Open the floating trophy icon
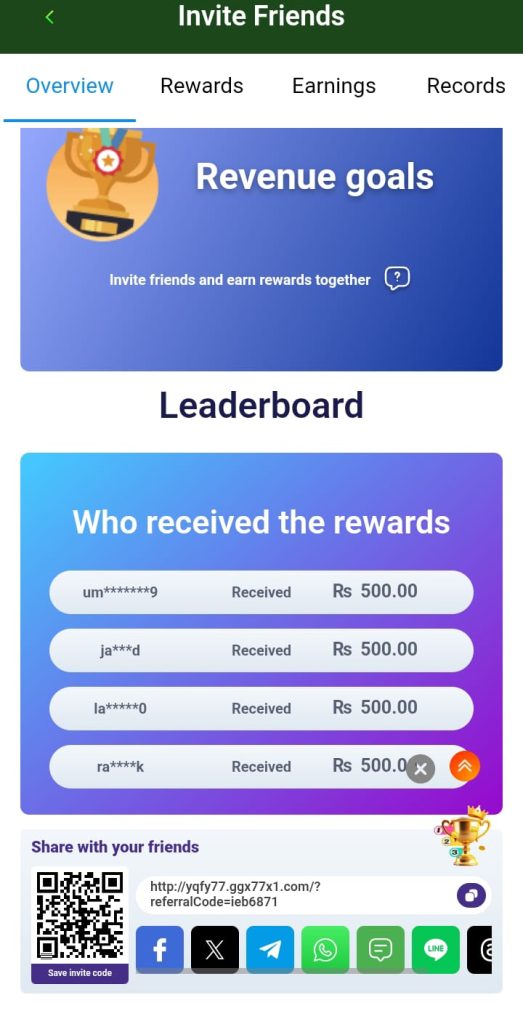This screenshot has height=1024, width=523. point(463,836)
